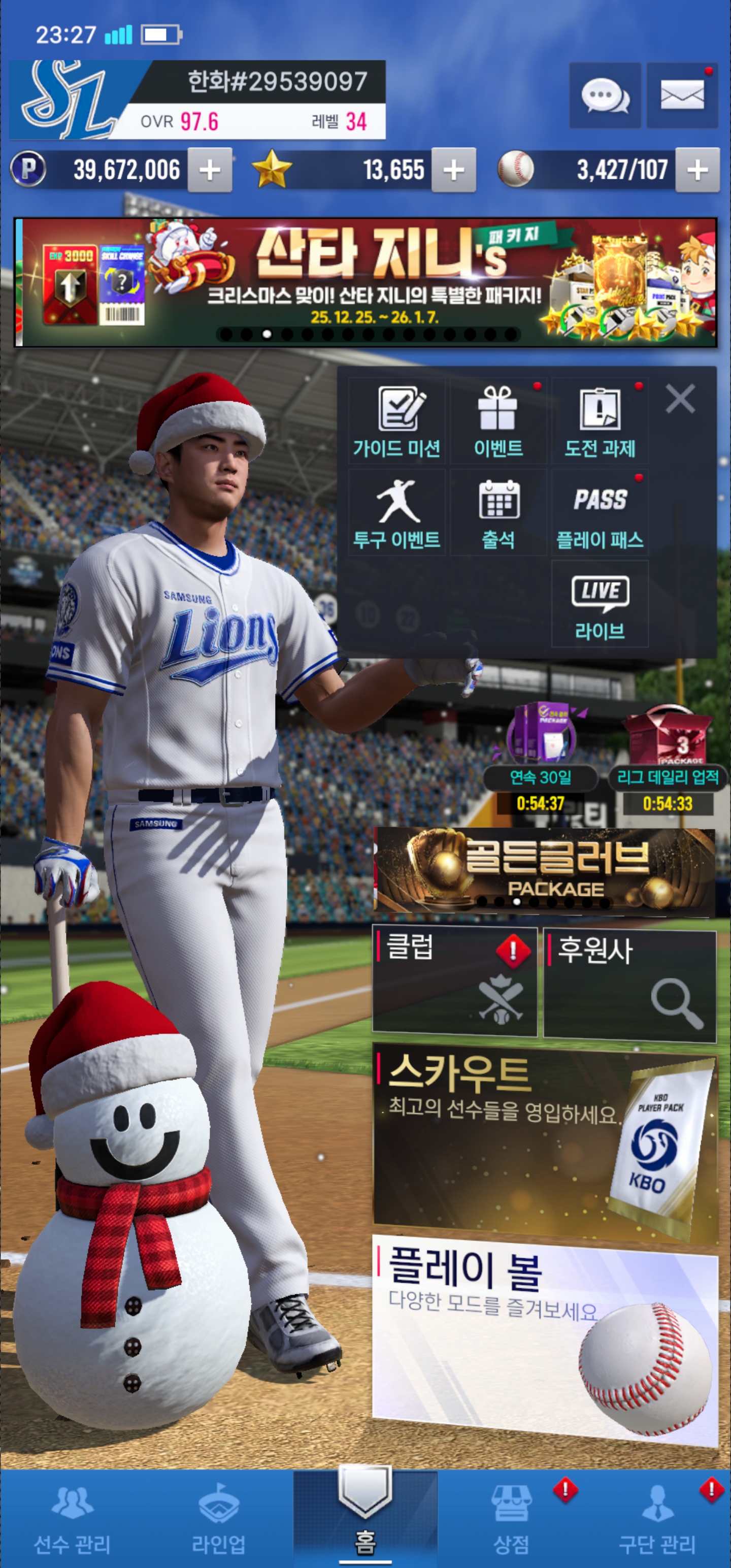Switch to the 상점 tab
Screen dimensions: 731x1568
pyautogui.click(x=511, y=1517)
